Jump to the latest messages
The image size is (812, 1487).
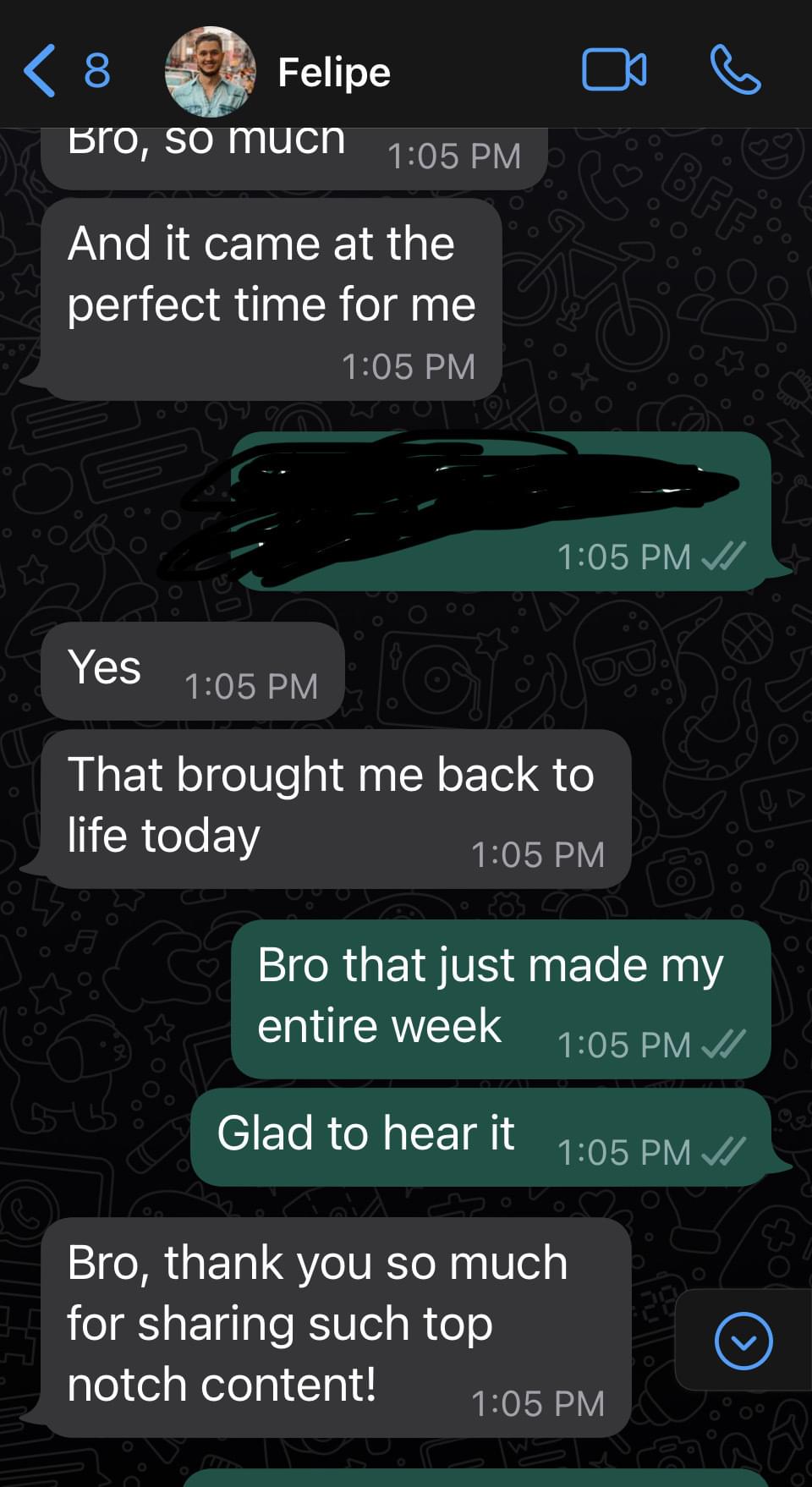743,1341
